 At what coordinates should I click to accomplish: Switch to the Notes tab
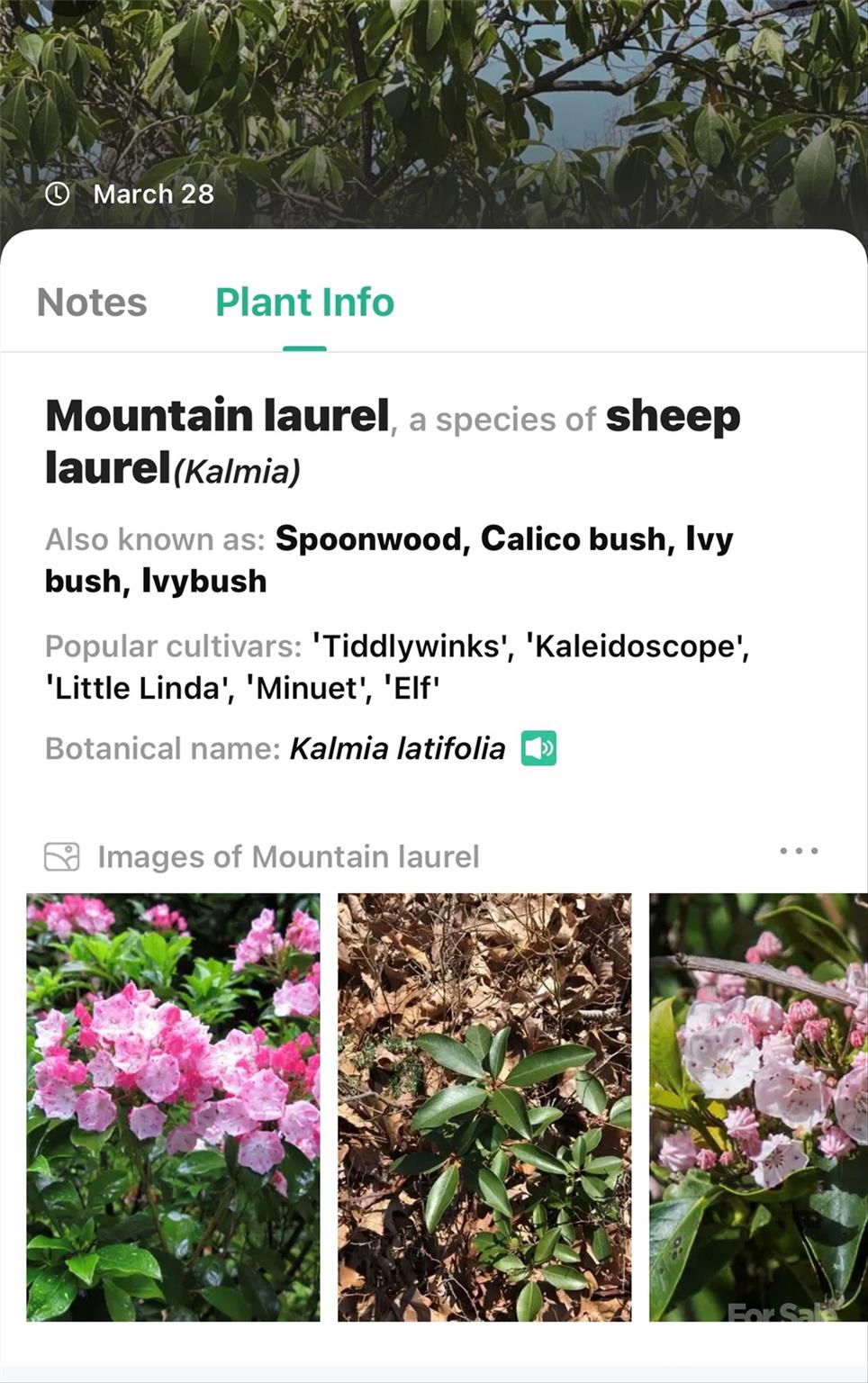[92, 303]
